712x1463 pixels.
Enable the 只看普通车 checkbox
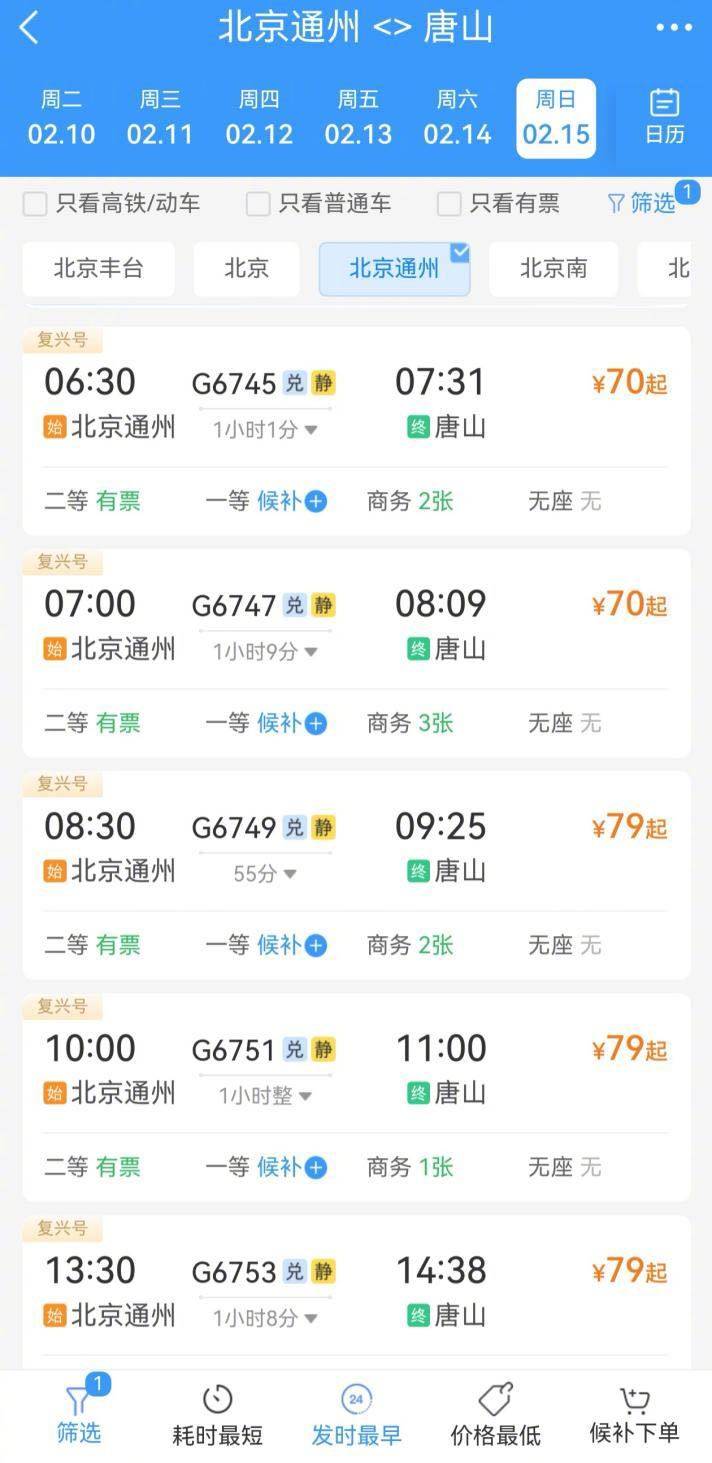(x=258, y=204)
